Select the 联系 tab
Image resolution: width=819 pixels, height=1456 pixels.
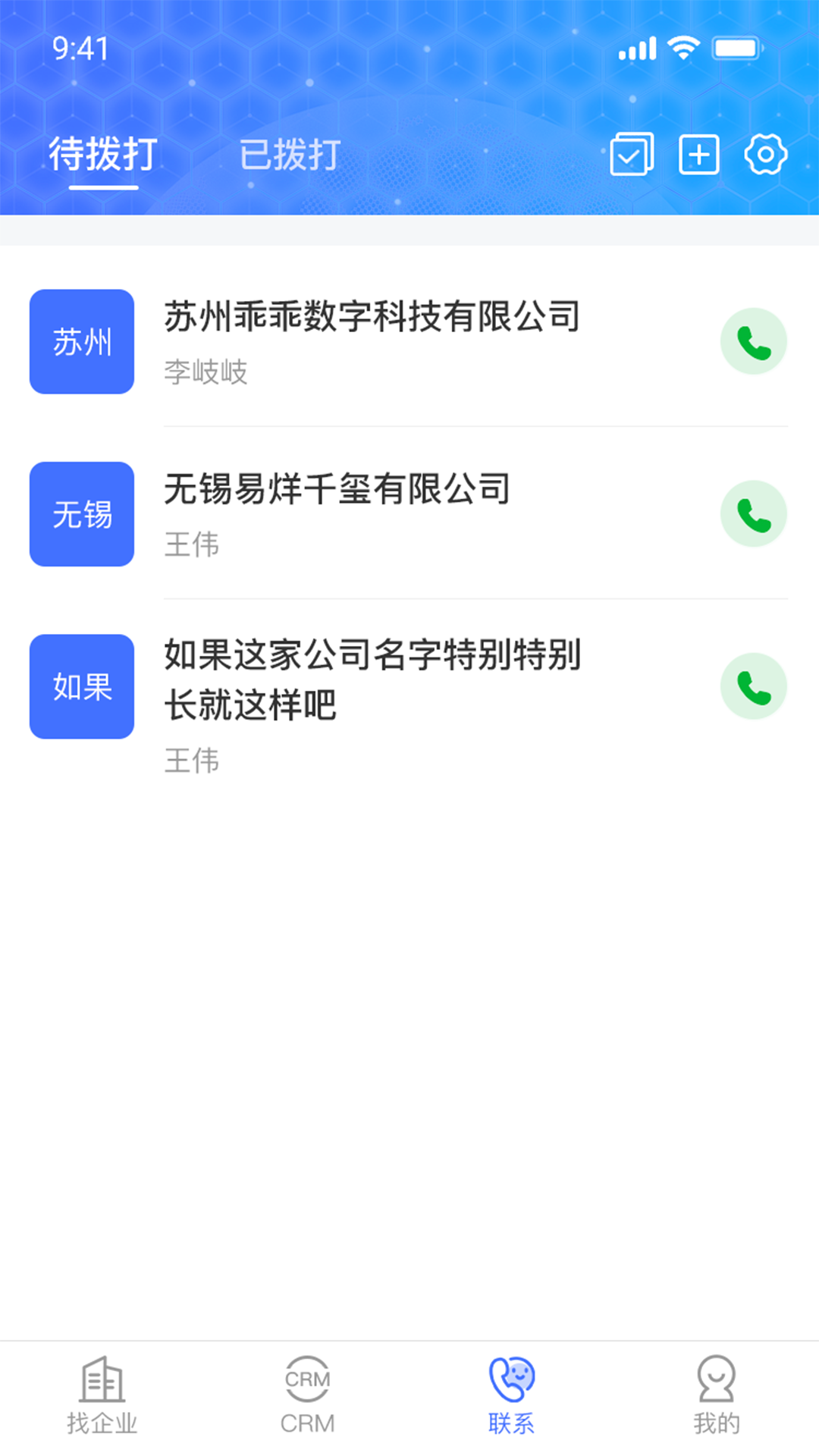[x=512, y=1396]
